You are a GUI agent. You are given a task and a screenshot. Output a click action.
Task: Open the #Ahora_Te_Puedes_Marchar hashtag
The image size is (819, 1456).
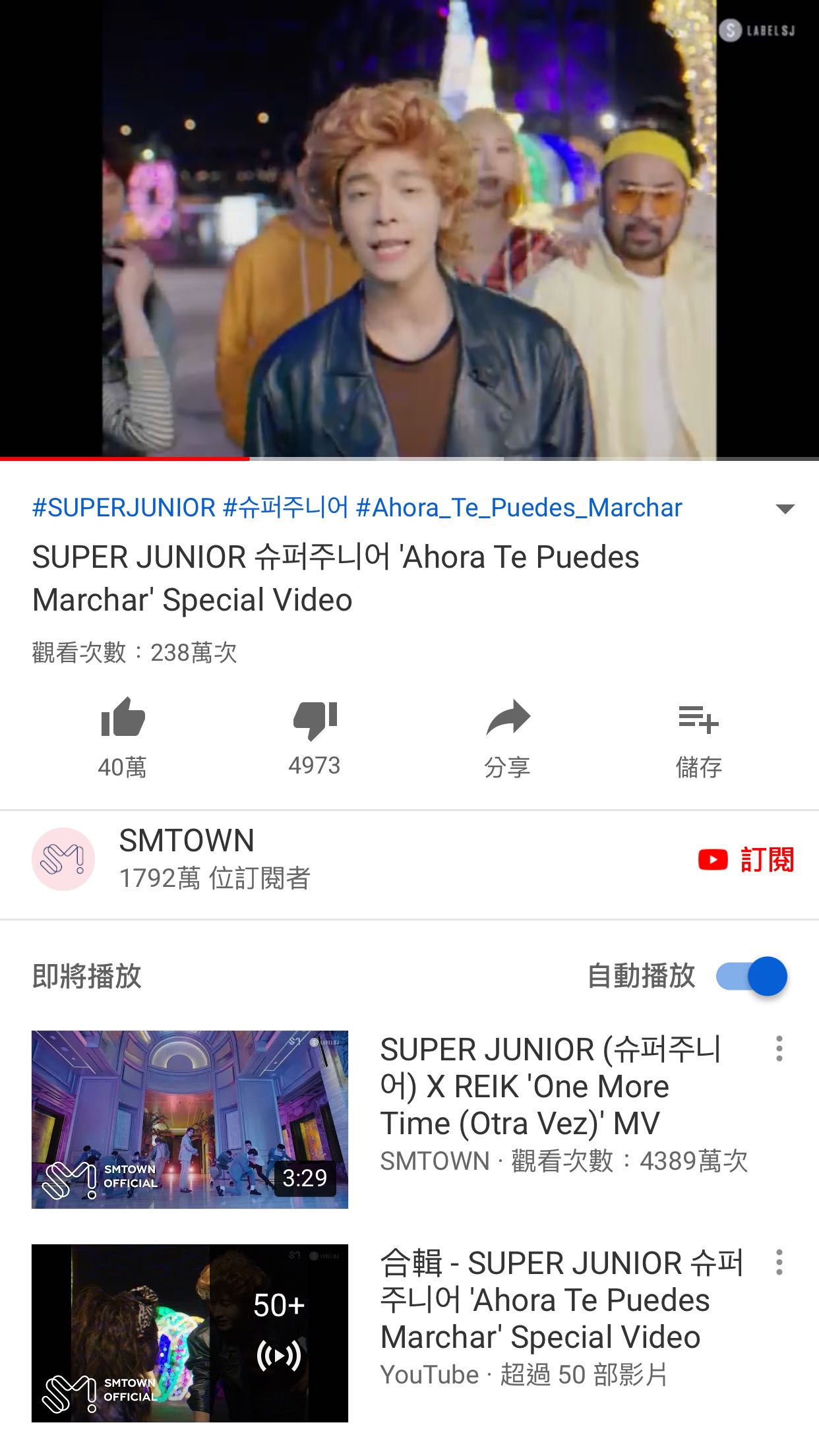518,508
